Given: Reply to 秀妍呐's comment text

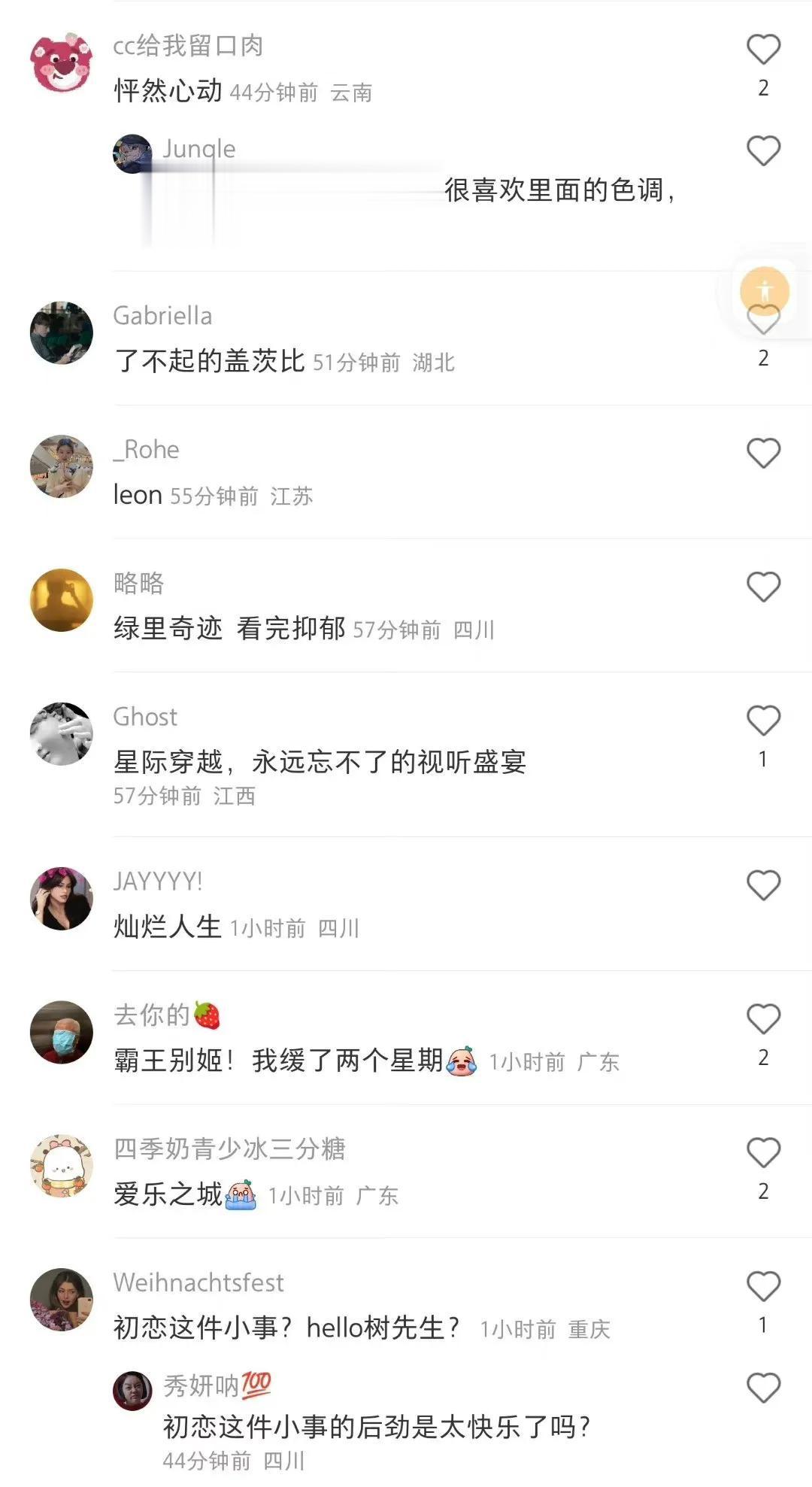Looking at the screenshot, I should point(376,1427).
